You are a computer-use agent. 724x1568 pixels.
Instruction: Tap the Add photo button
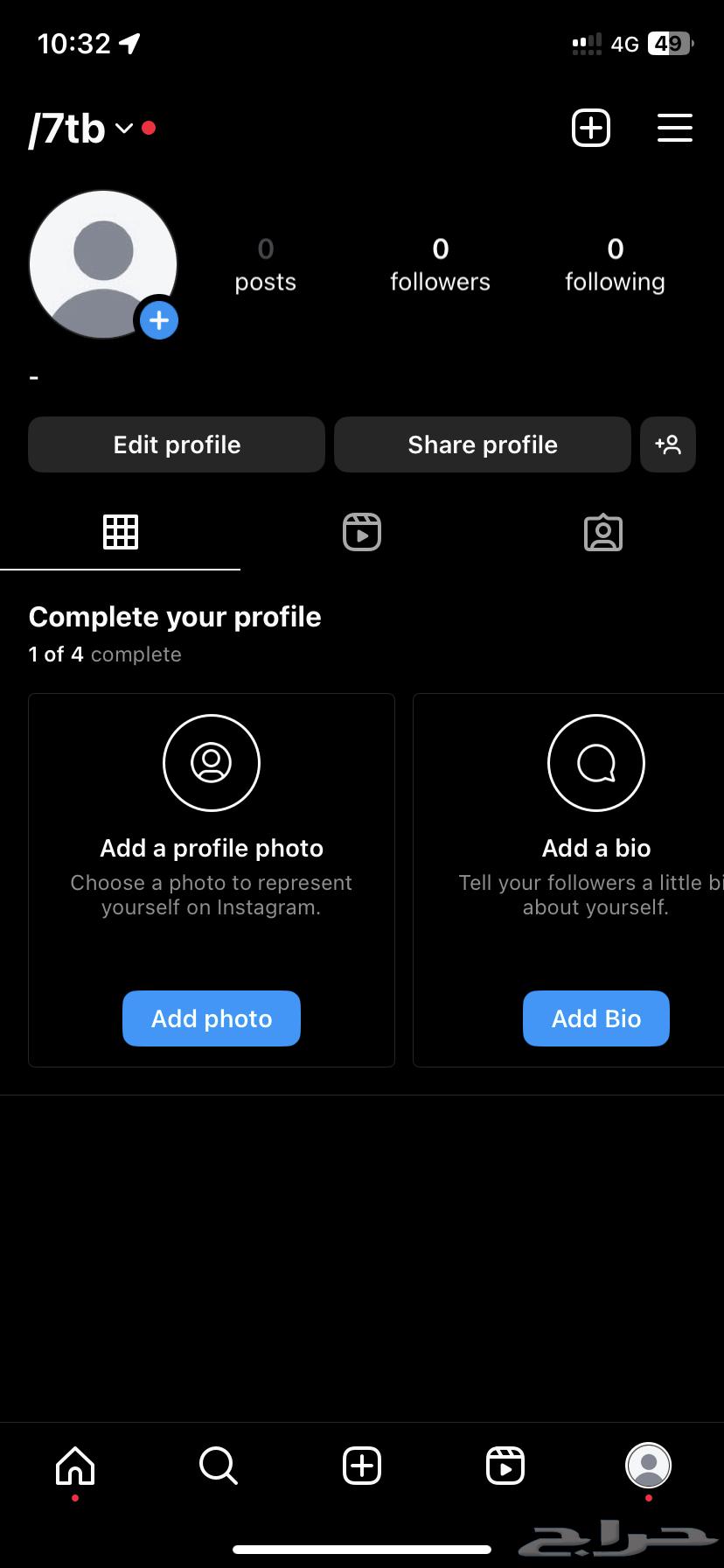click(x=212, y=1018)
